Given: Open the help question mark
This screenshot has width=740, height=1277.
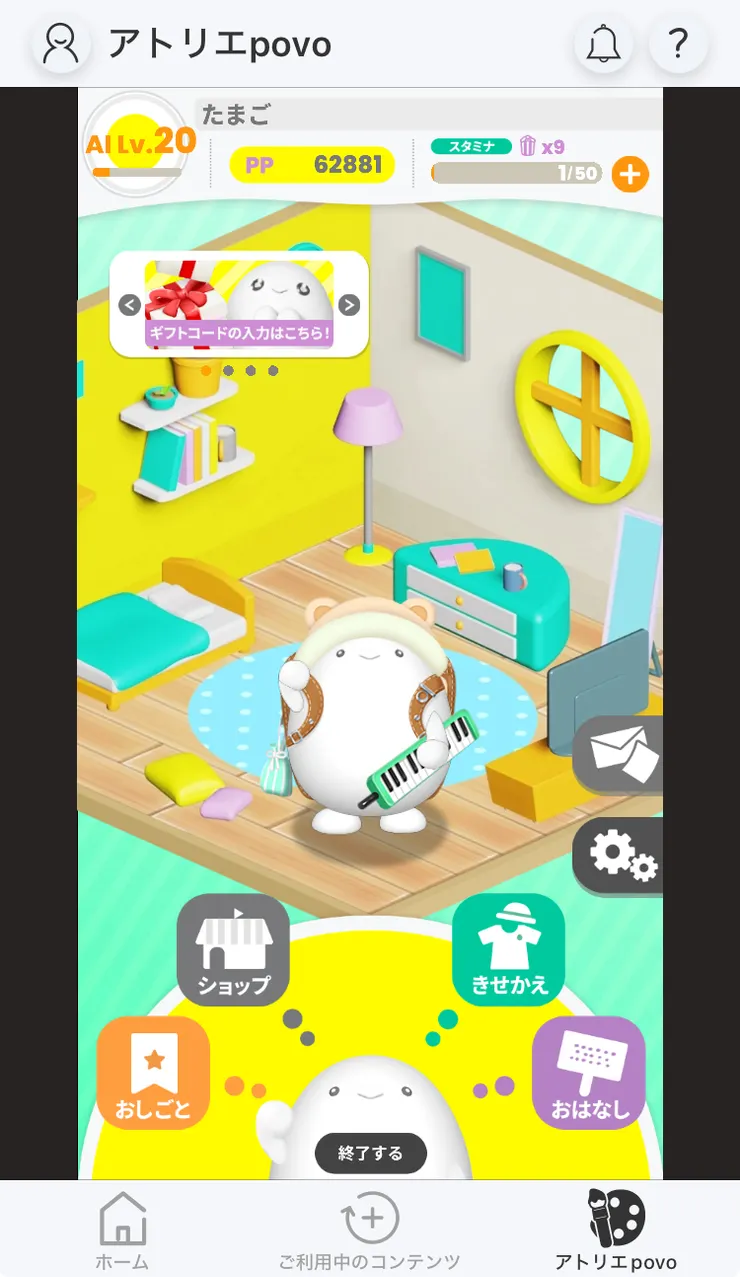Looking at the screenshot, I should (x=678, y=44).
